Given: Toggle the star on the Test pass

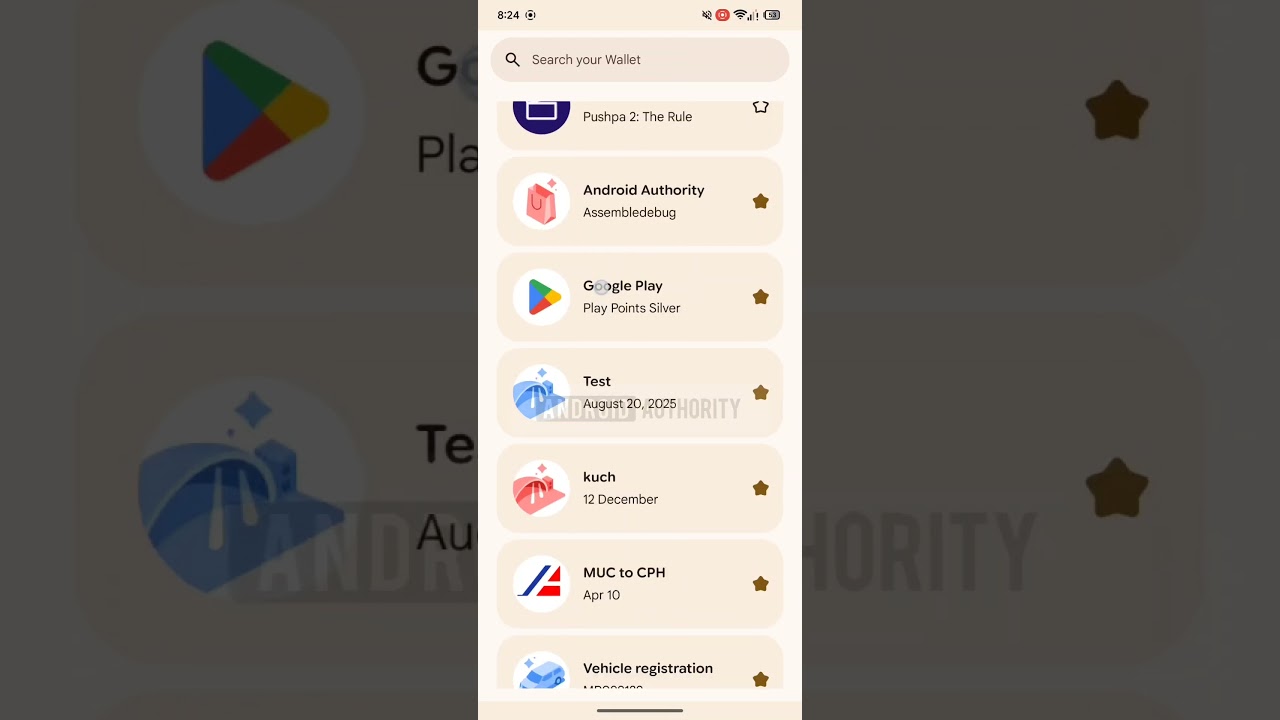Looking at the screenshot, I should click(x=760, y=392).
